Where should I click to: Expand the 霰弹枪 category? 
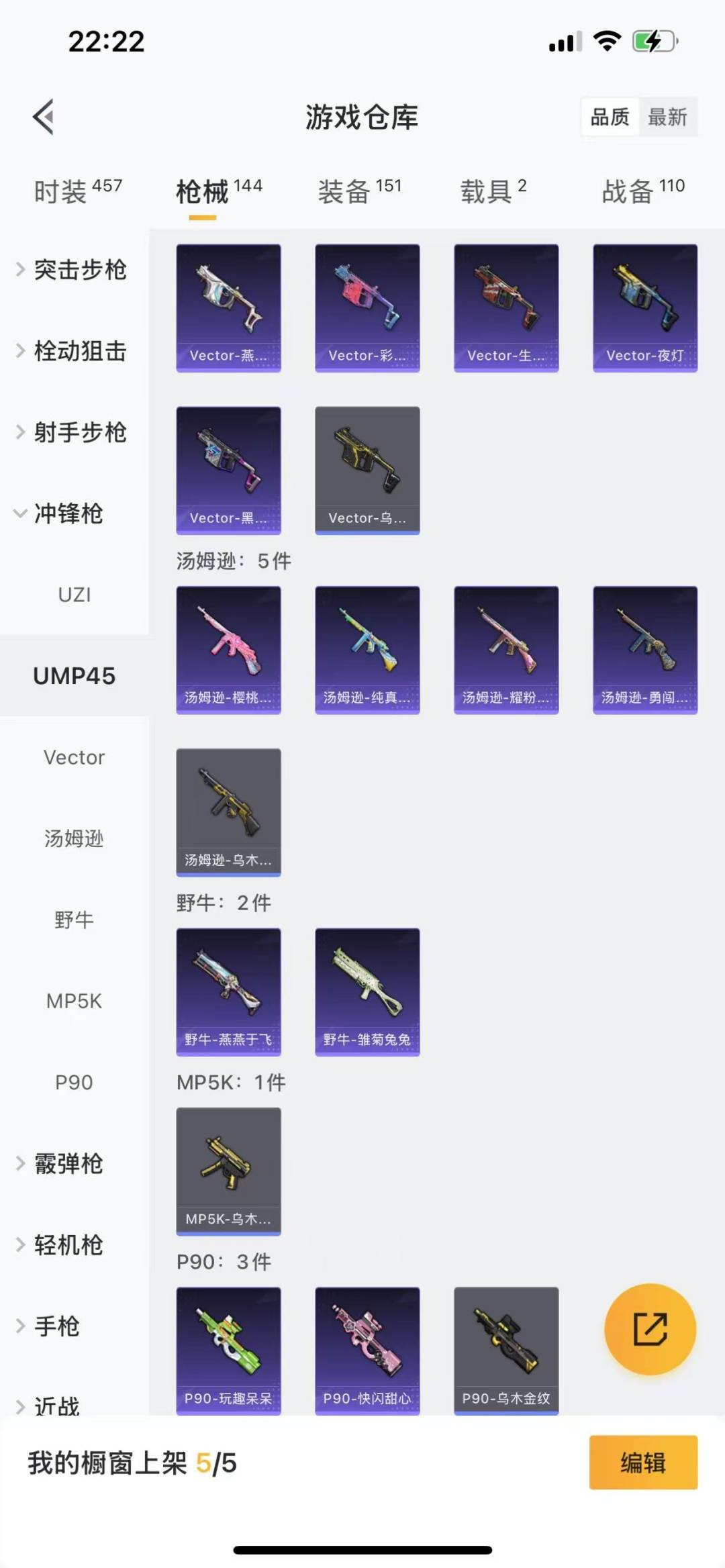point(60,1163)
